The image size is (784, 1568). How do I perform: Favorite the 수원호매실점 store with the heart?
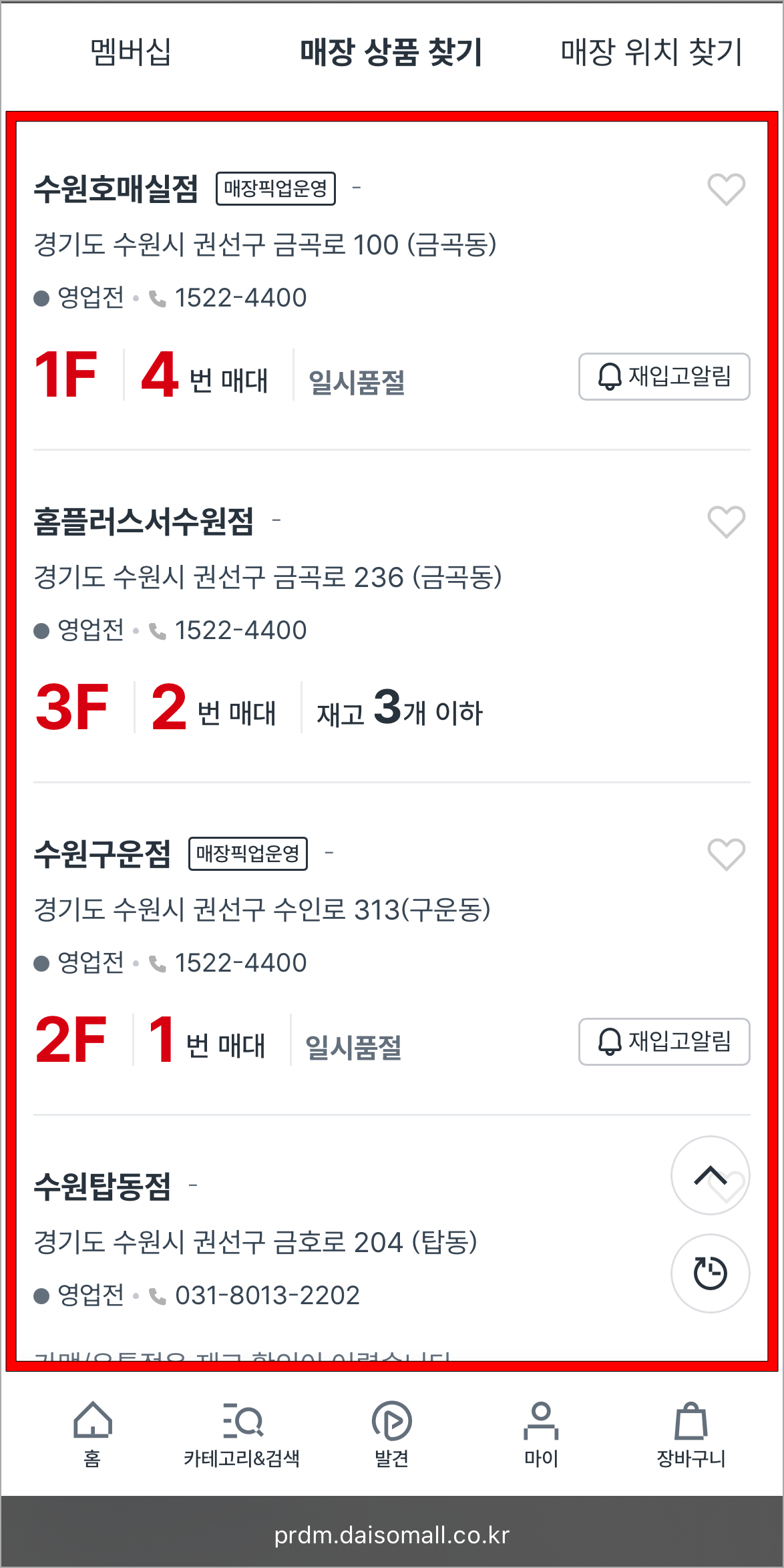(727, 190)
